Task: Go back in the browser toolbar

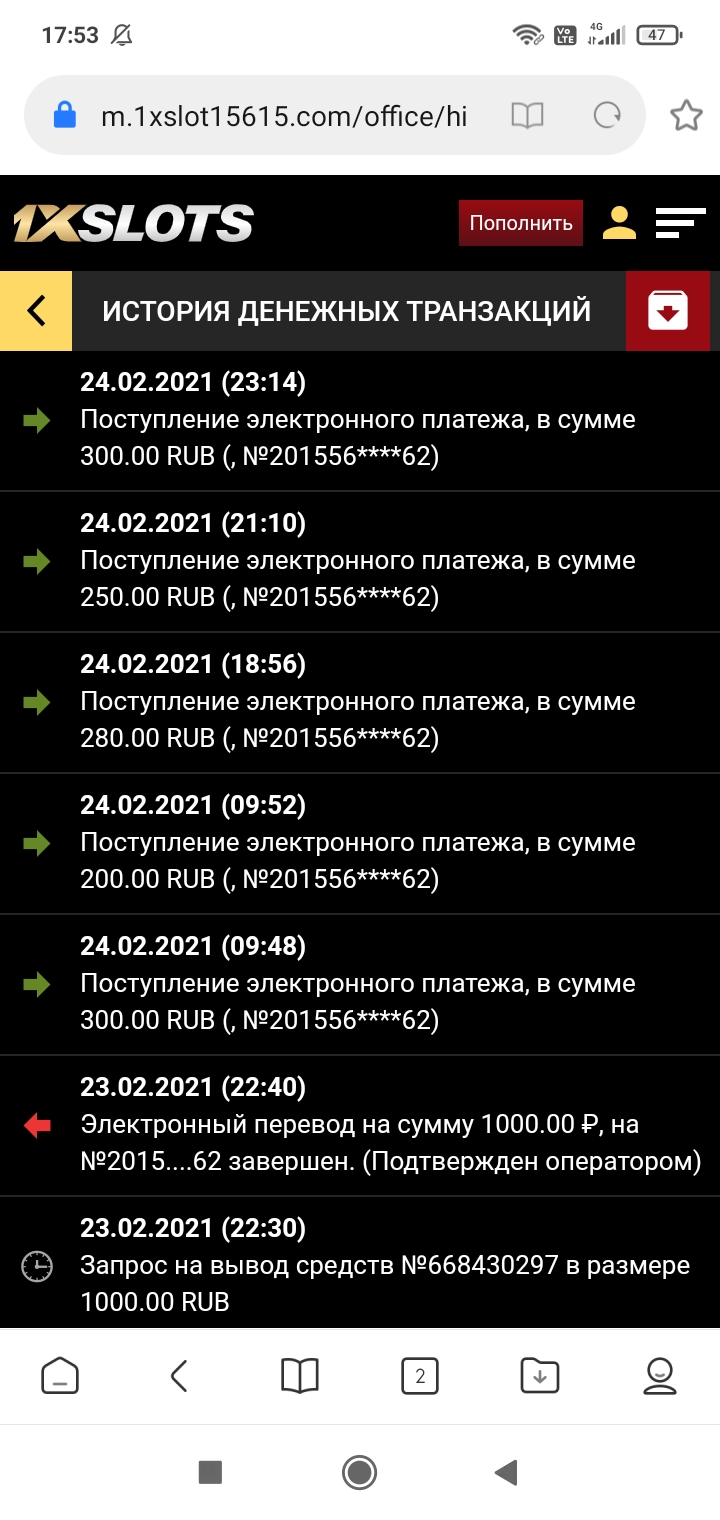Action: pyautogui.click(x=180, y=1377)
